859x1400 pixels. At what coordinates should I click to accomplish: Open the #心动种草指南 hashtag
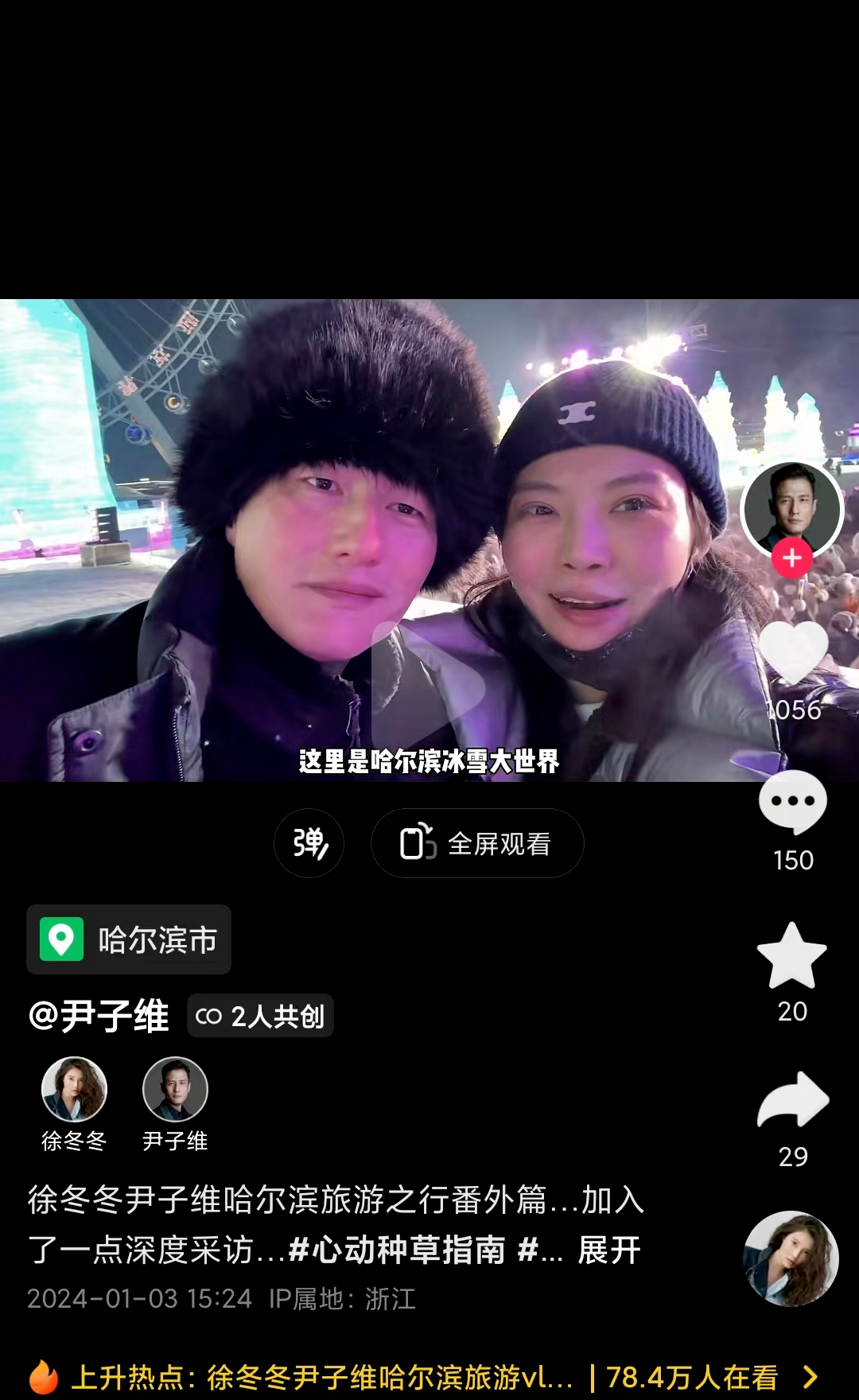(397, 1250)
